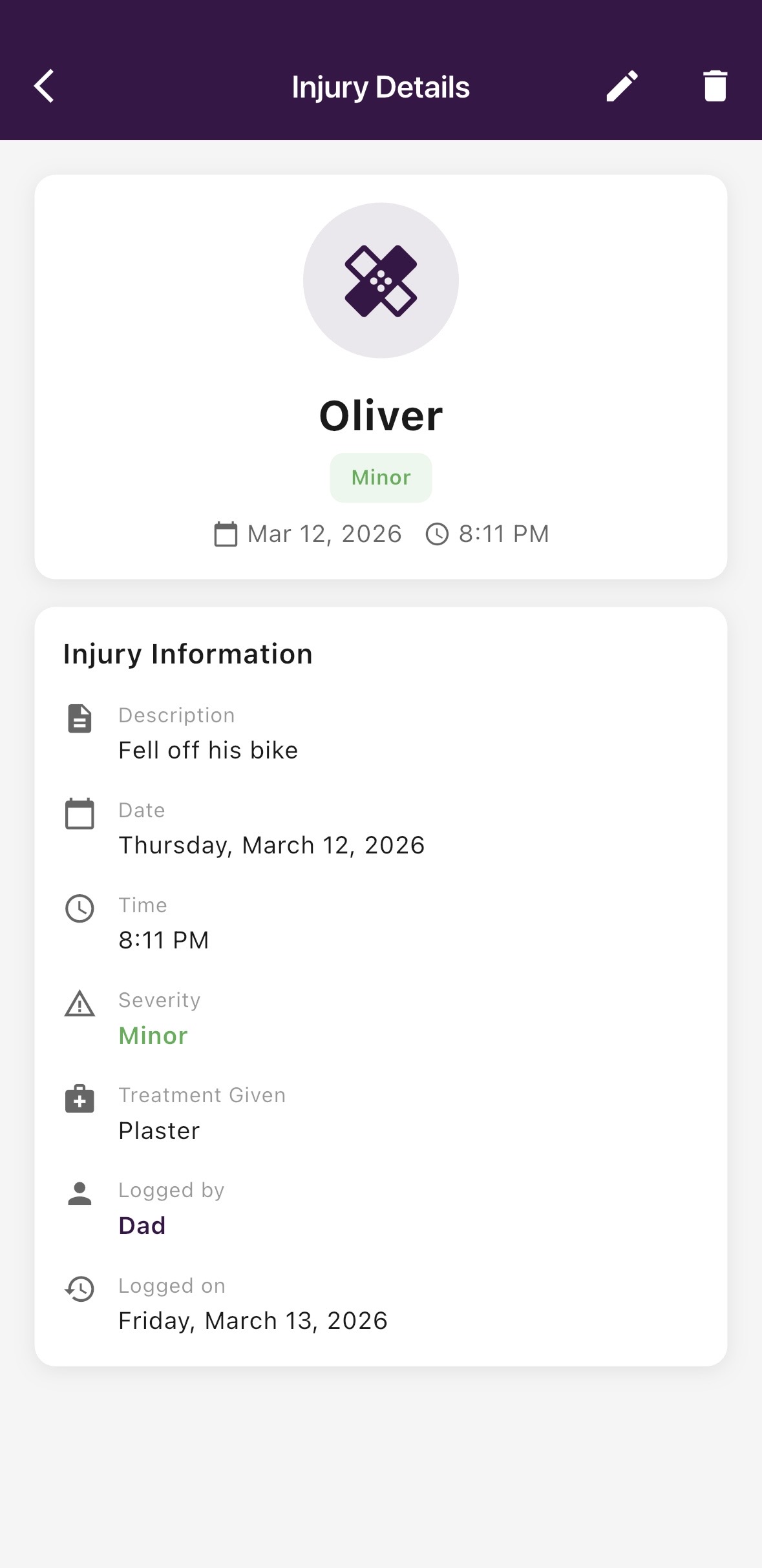762x1568 pixels.
Task: Click the back arrow to leave Injury Details
Action: 44,85
